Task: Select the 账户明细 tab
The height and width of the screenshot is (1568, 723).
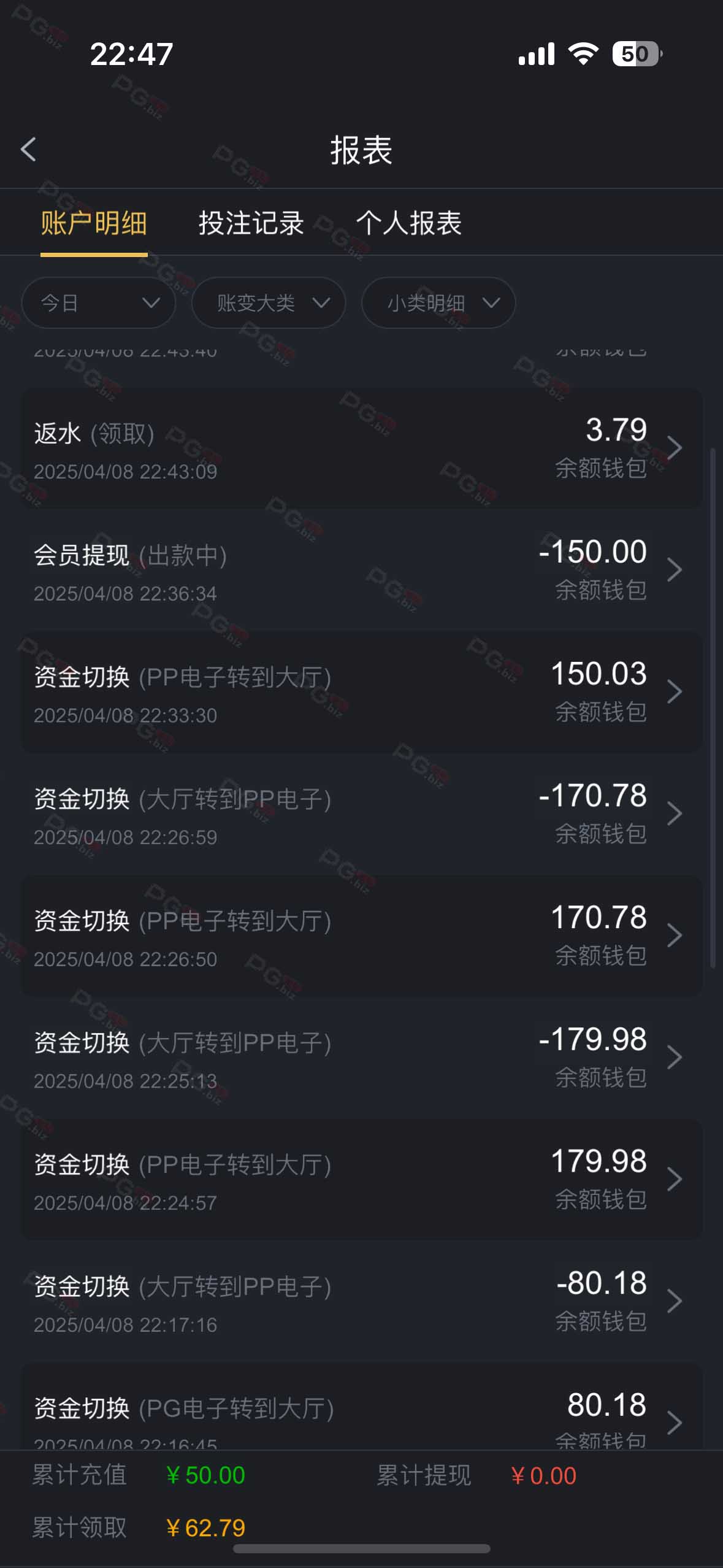Action: [94, 223]
